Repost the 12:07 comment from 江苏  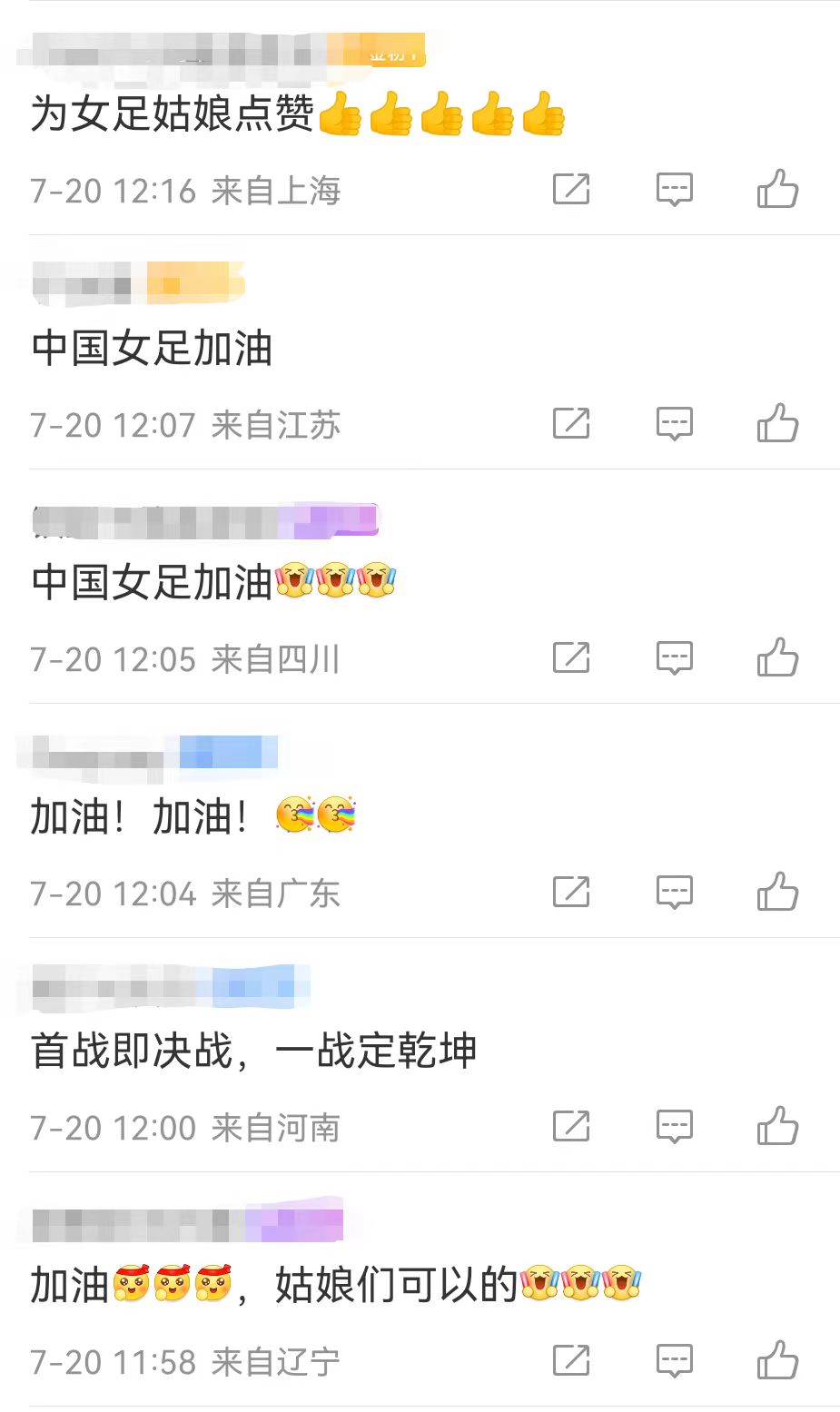pos(571,423)
